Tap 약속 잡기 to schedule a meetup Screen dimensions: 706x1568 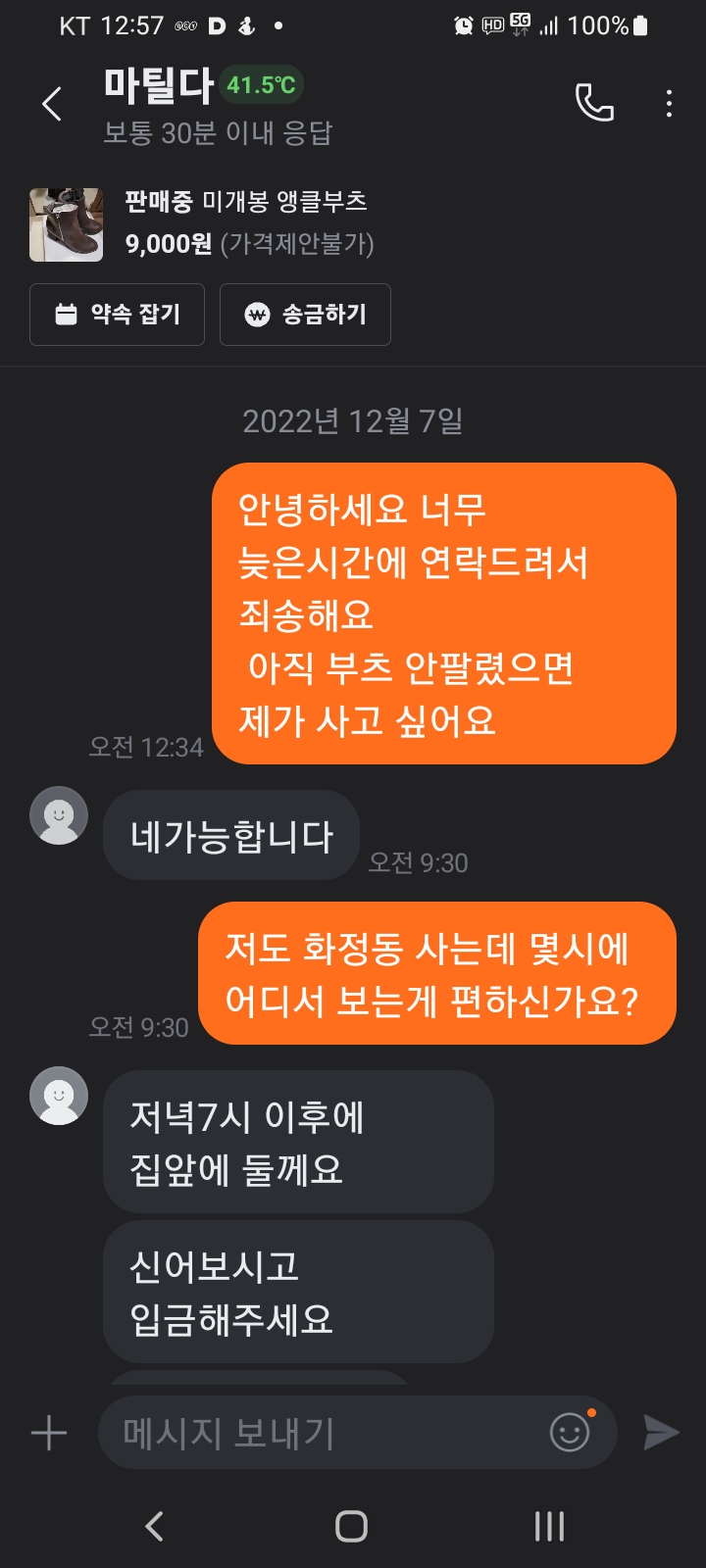pyautogui.click(x=117, y=315)
